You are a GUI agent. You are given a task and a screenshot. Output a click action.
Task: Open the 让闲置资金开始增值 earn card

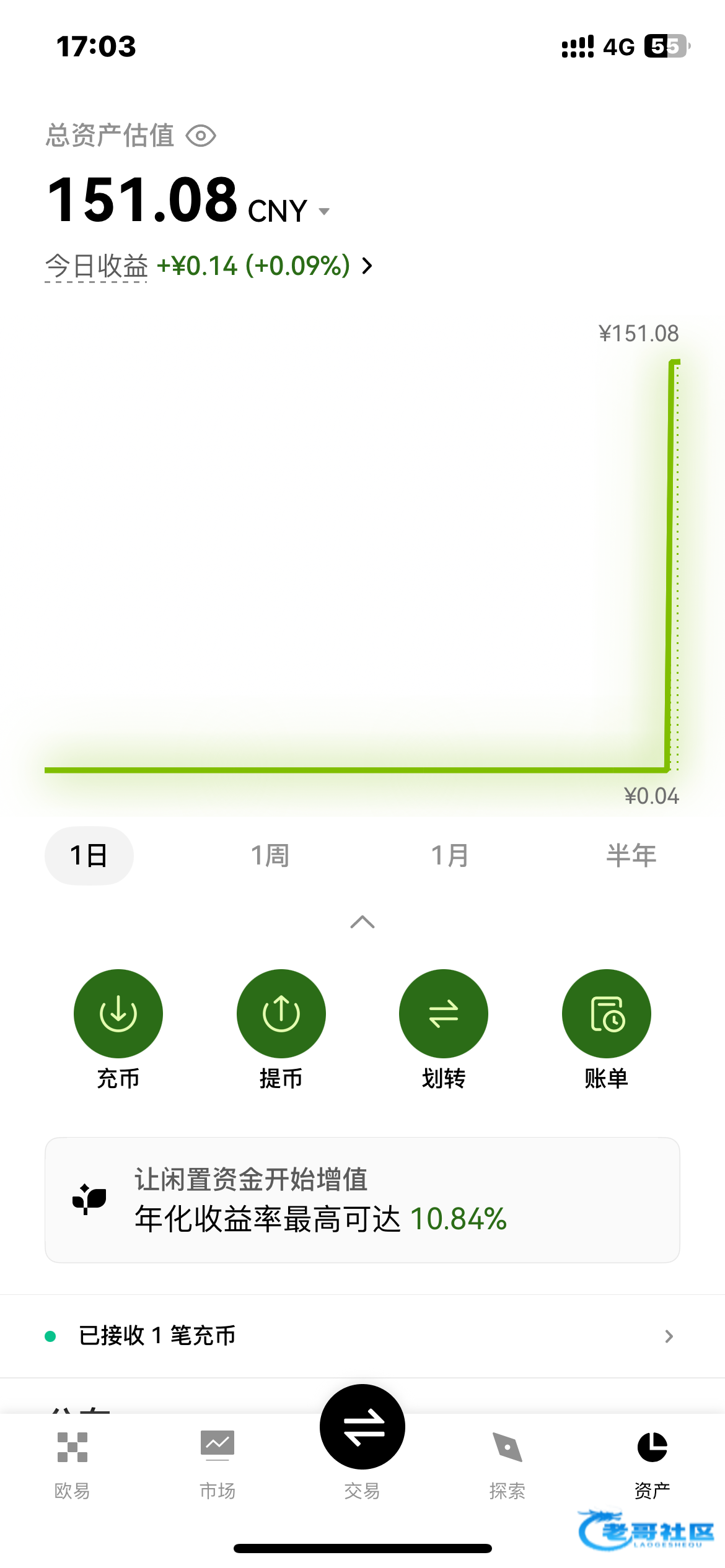click(x=362, y=1200)
